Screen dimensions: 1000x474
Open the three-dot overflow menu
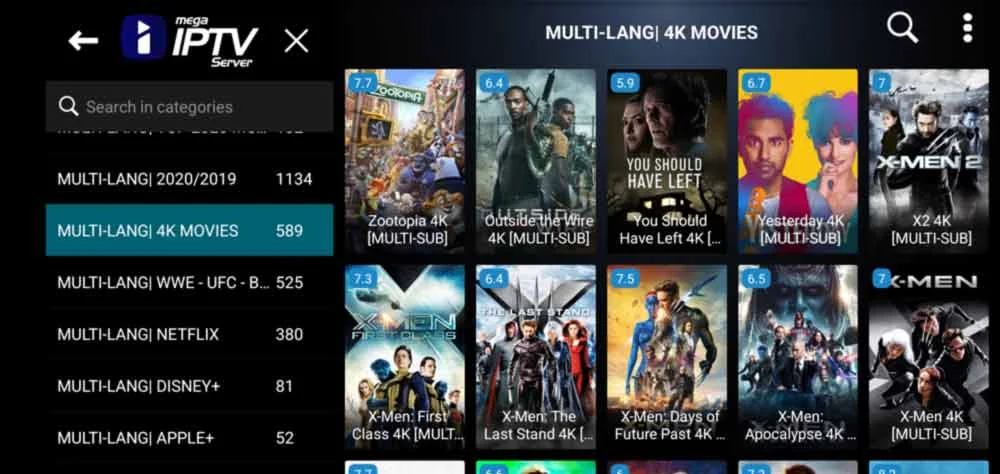point(967,29)
